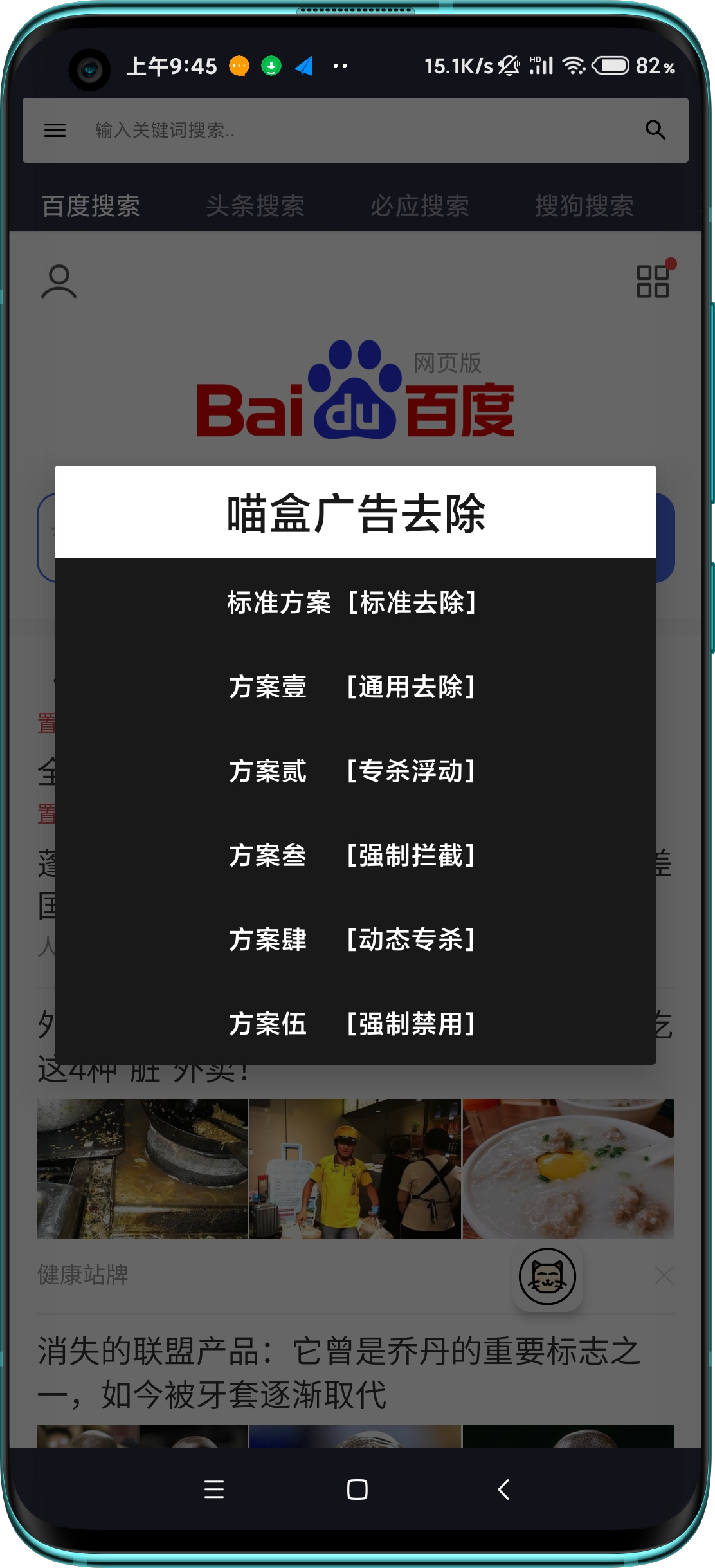Switch to 头条搜索 tab
This screenshot has width=715, height=1568.
(255, 207)
